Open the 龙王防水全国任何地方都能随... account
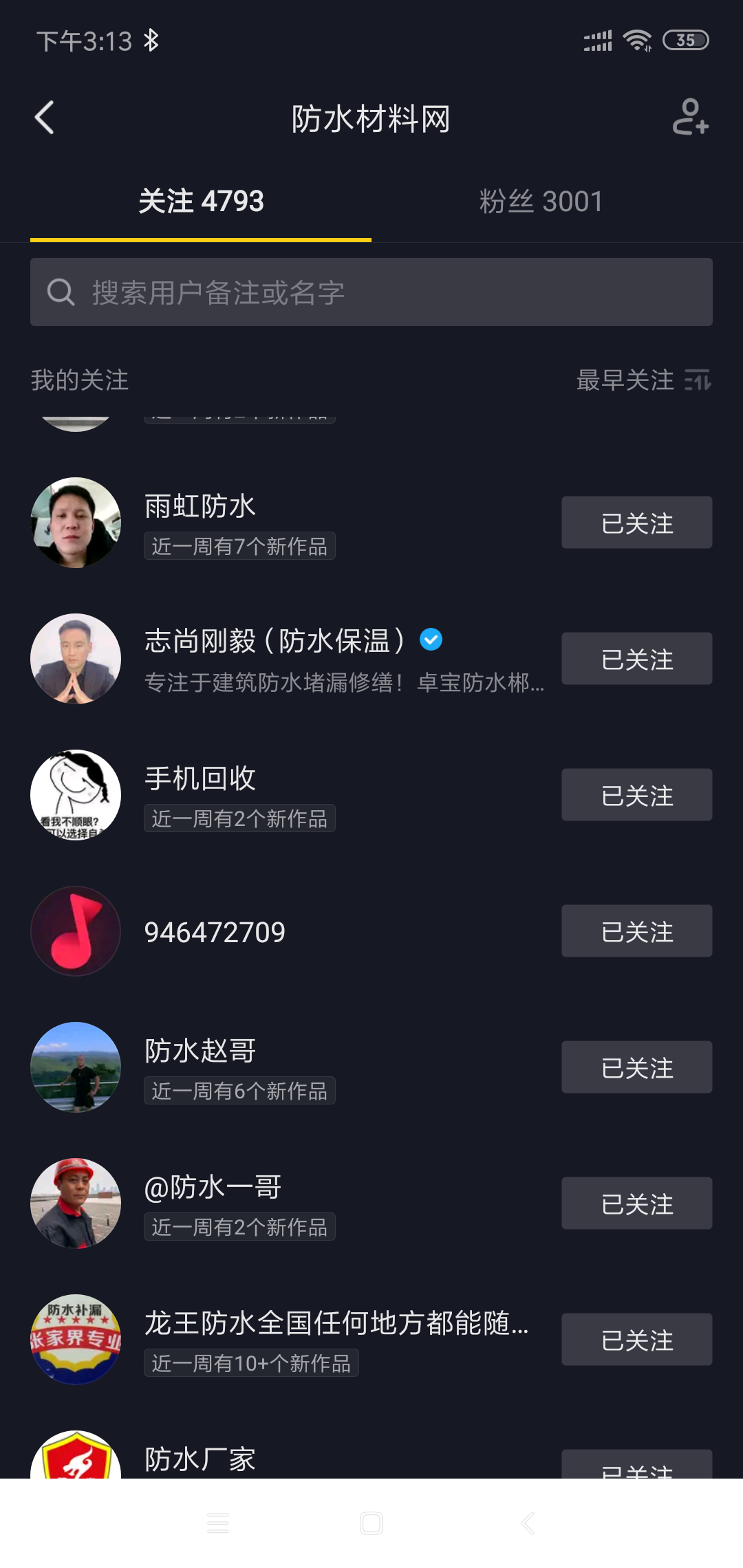This screenshot has width=743, height=1568. coord(336,1324)
